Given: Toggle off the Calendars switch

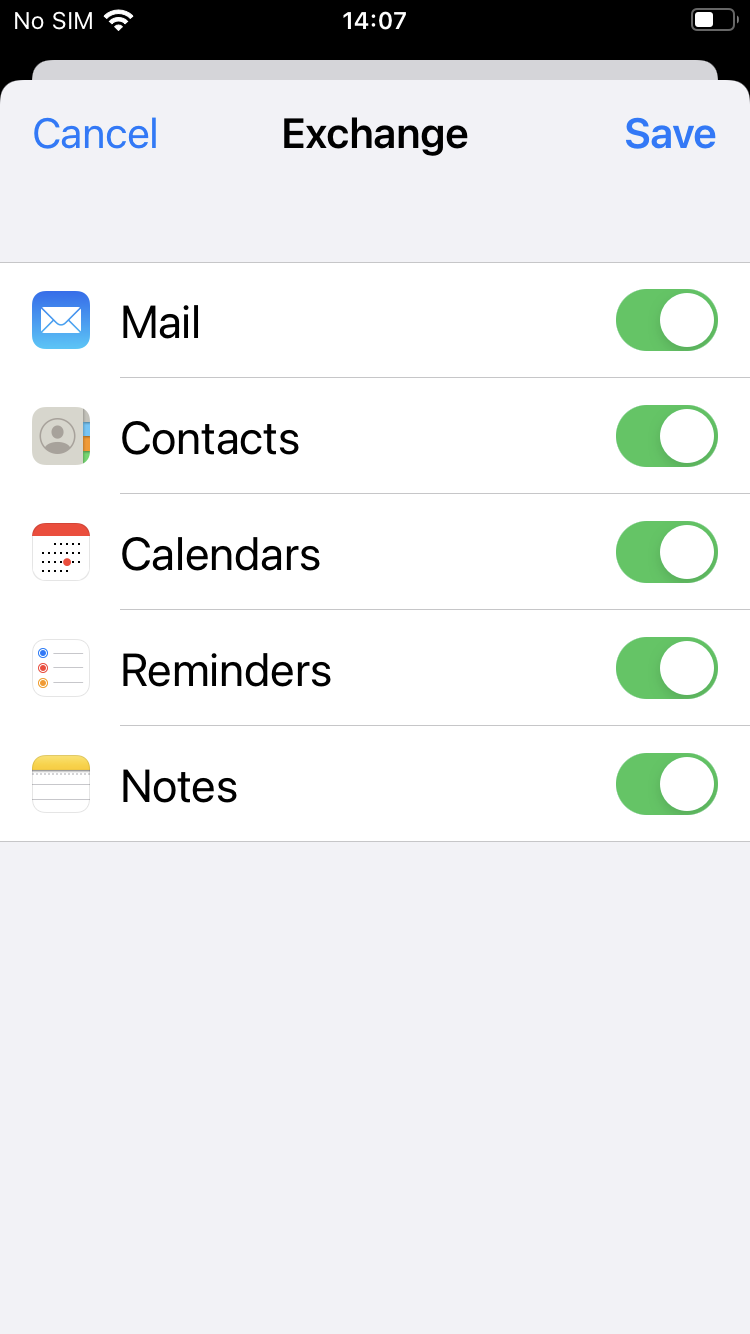Looking at the screenshot, I should click(667, 552).
